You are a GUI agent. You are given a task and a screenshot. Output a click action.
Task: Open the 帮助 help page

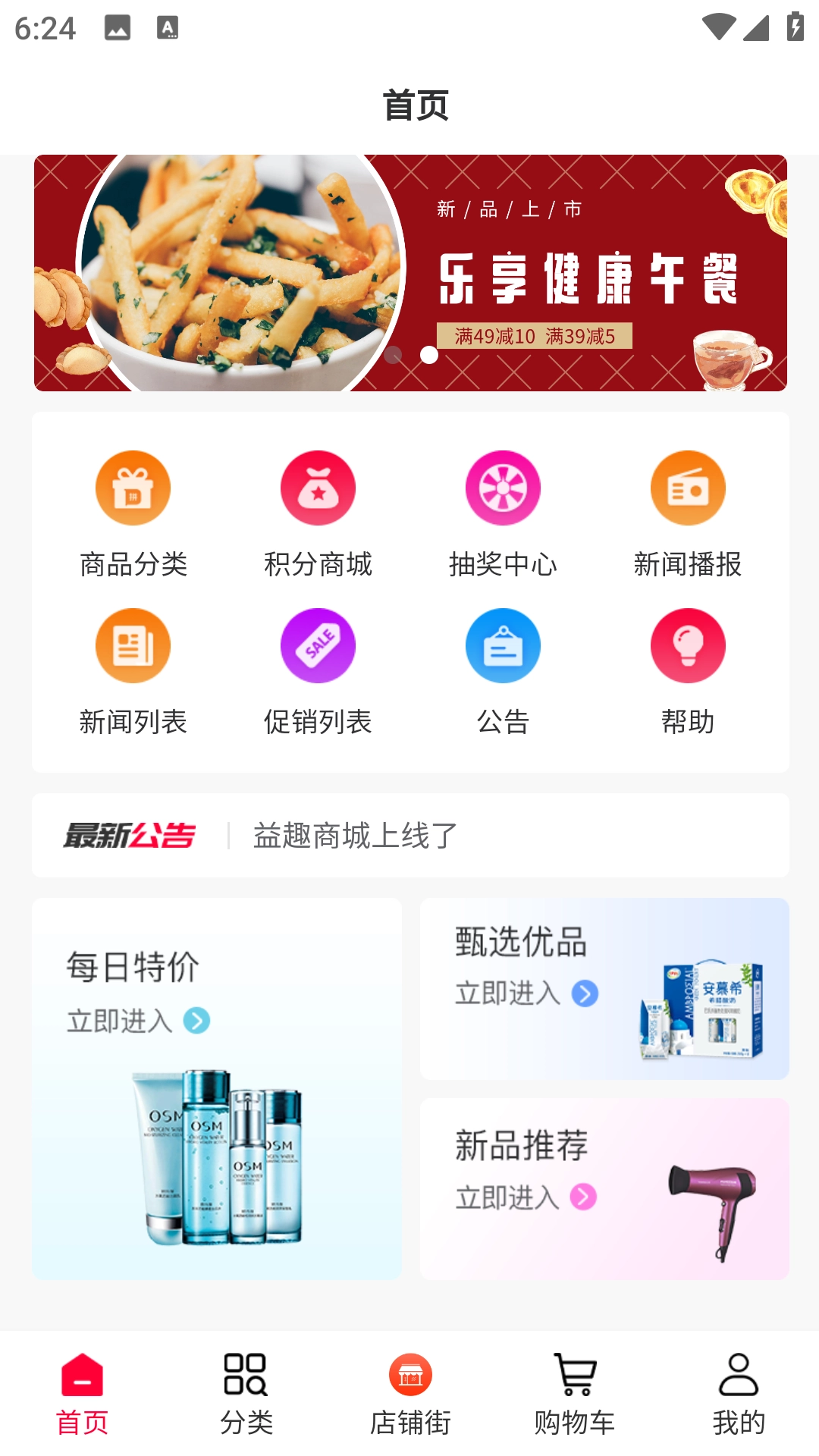pyautogui.click(x=688, y=671)
